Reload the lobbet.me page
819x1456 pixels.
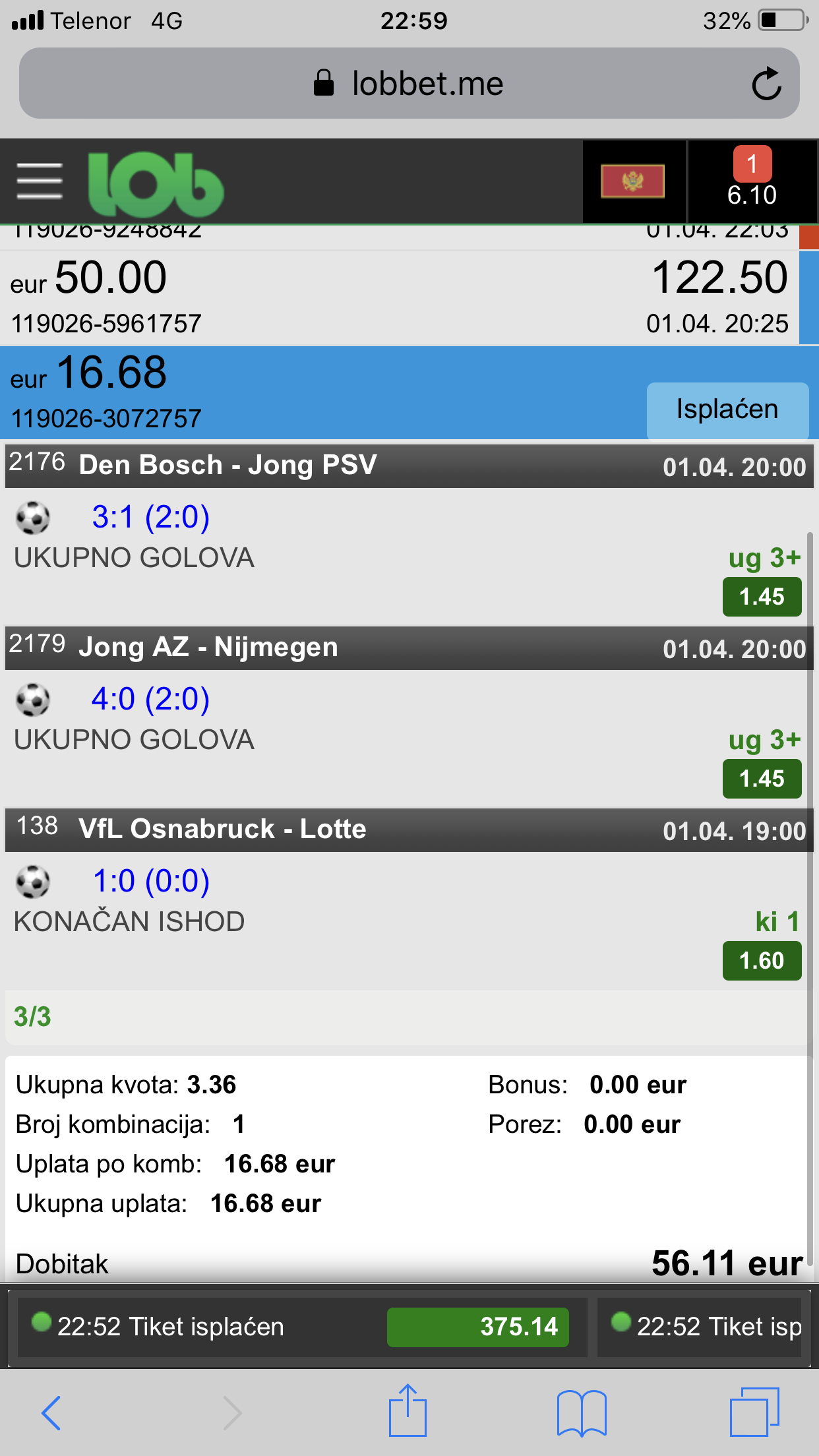click(x=767, y=84)
